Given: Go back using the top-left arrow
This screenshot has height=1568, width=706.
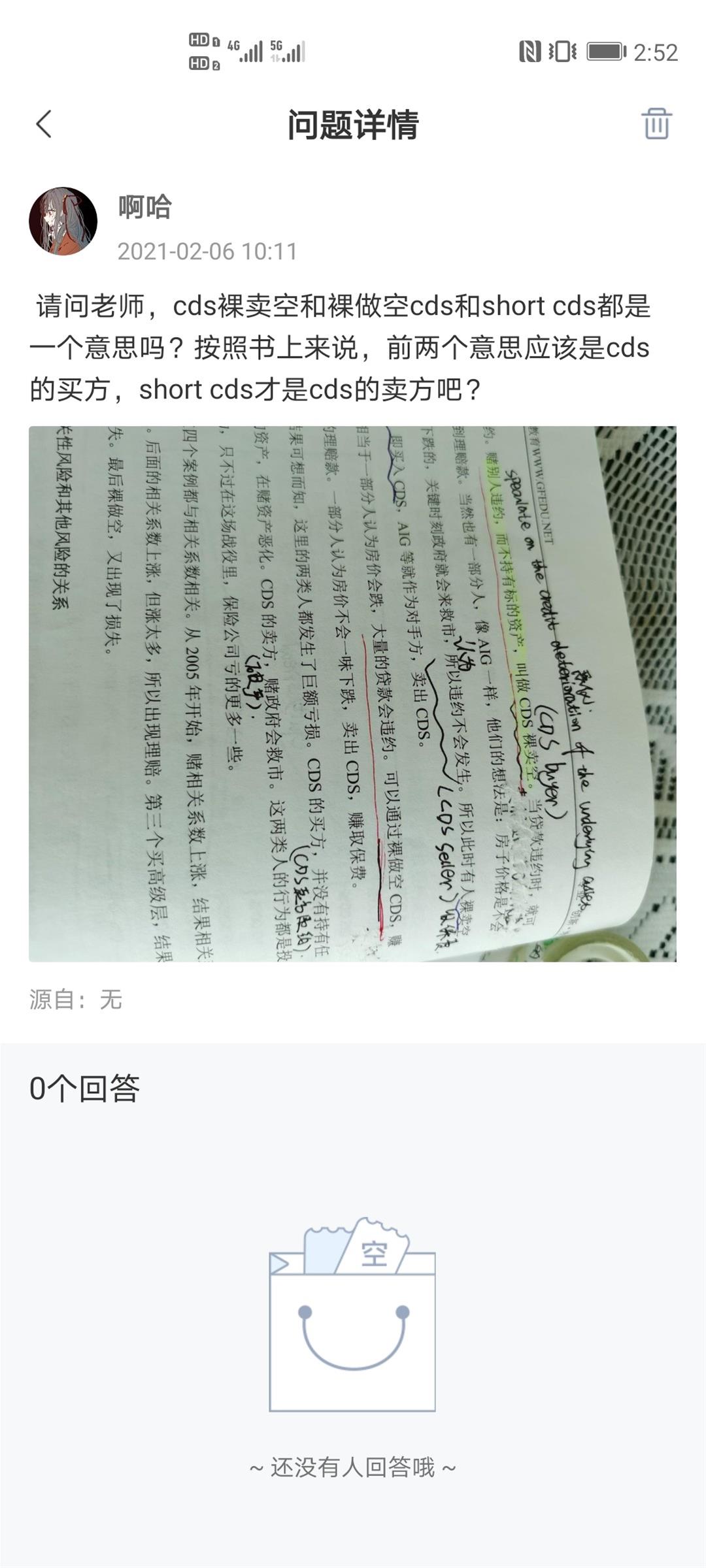Looking at the screenshot, I should click(44, 124).
